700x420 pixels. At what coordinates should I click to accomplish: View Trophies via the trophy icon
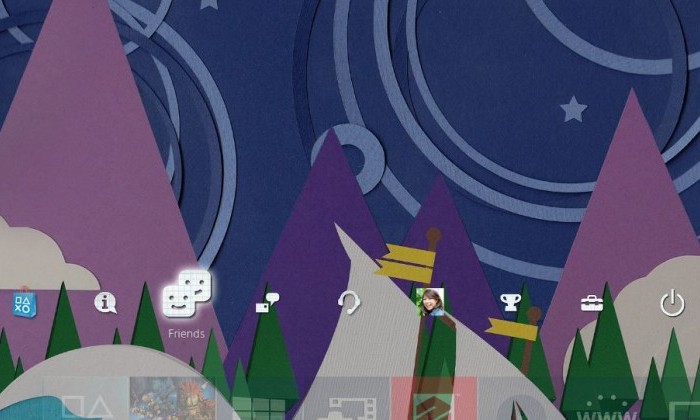coord(511,302)
